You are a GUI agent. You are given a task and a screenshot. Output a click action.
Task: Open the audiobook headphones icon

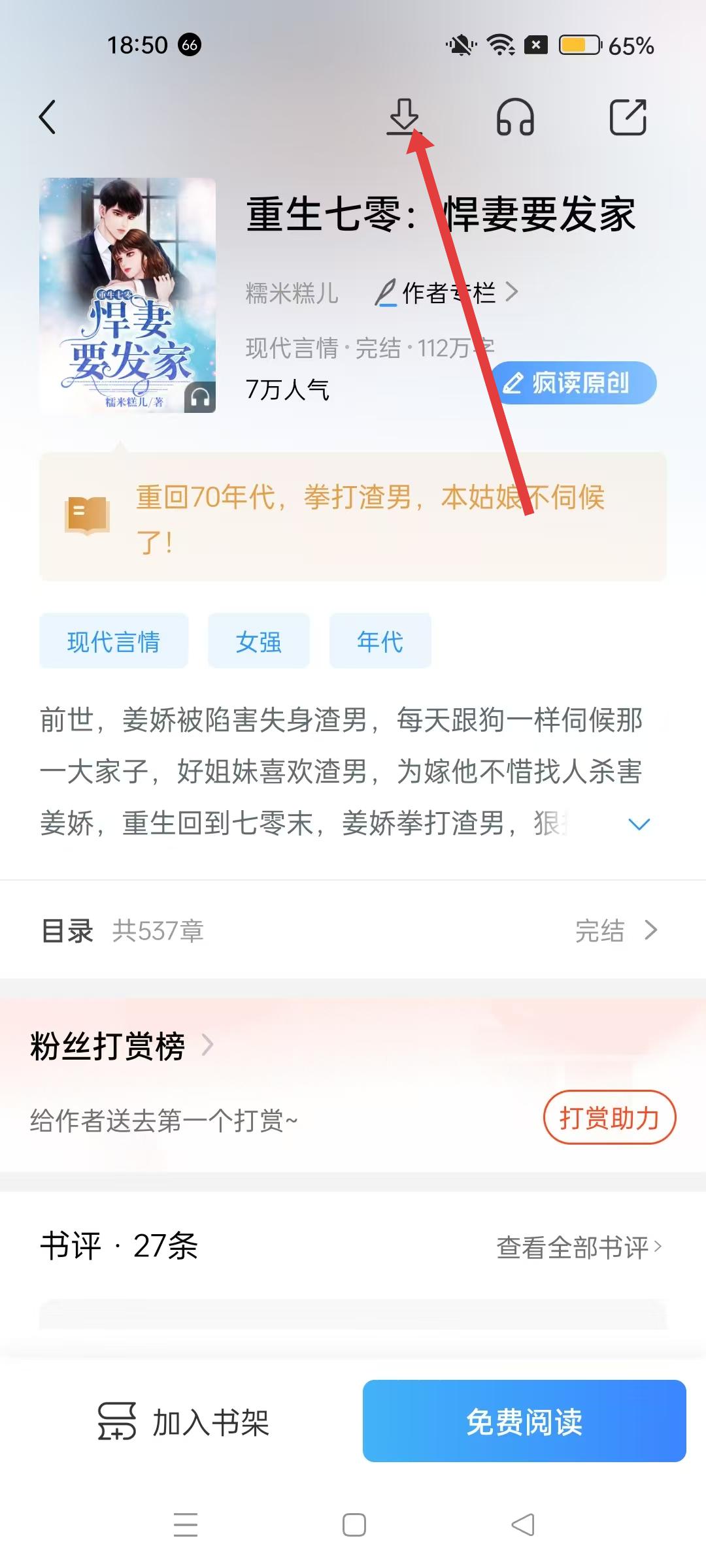click(x=515, y=118)
